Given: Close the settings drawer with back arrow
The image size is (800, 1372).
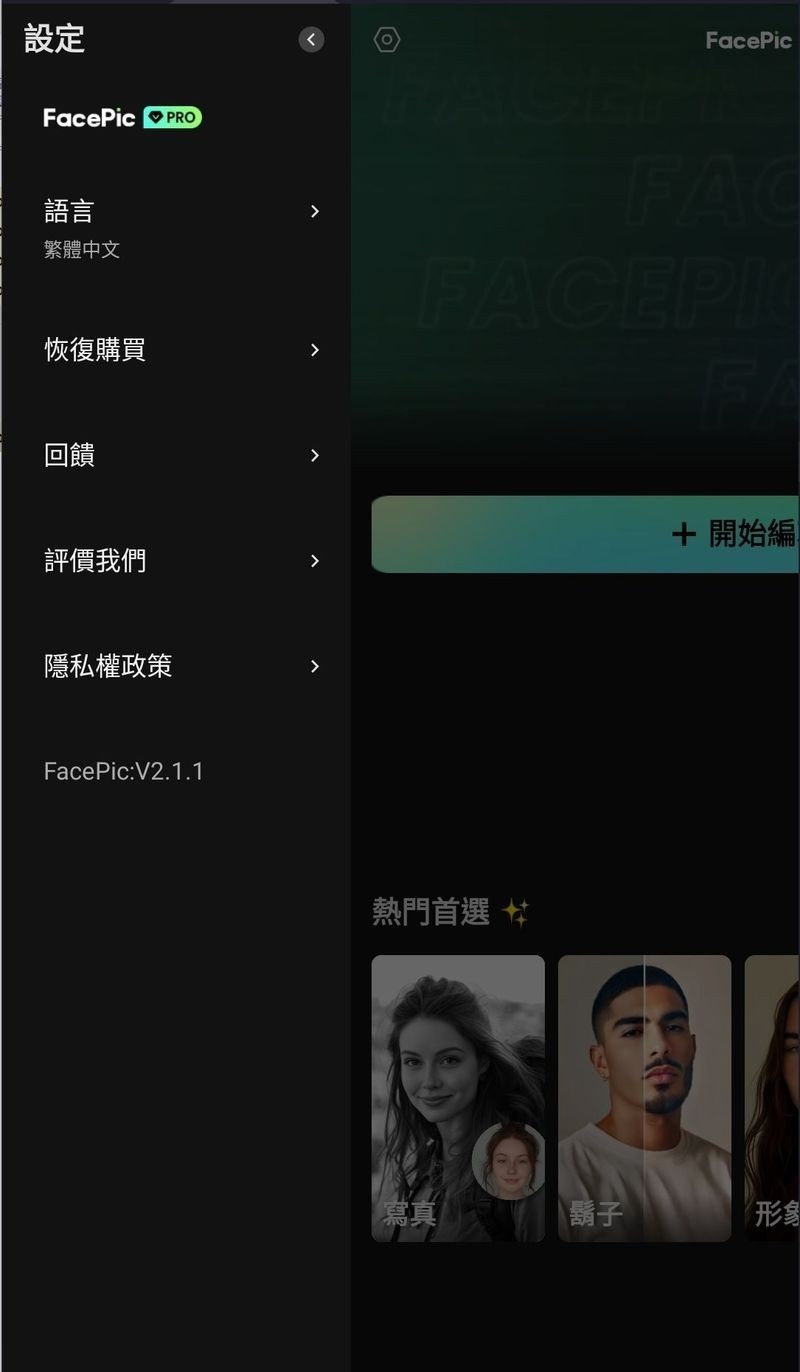Looking at the screenshot, I should [x=311, y=39].
